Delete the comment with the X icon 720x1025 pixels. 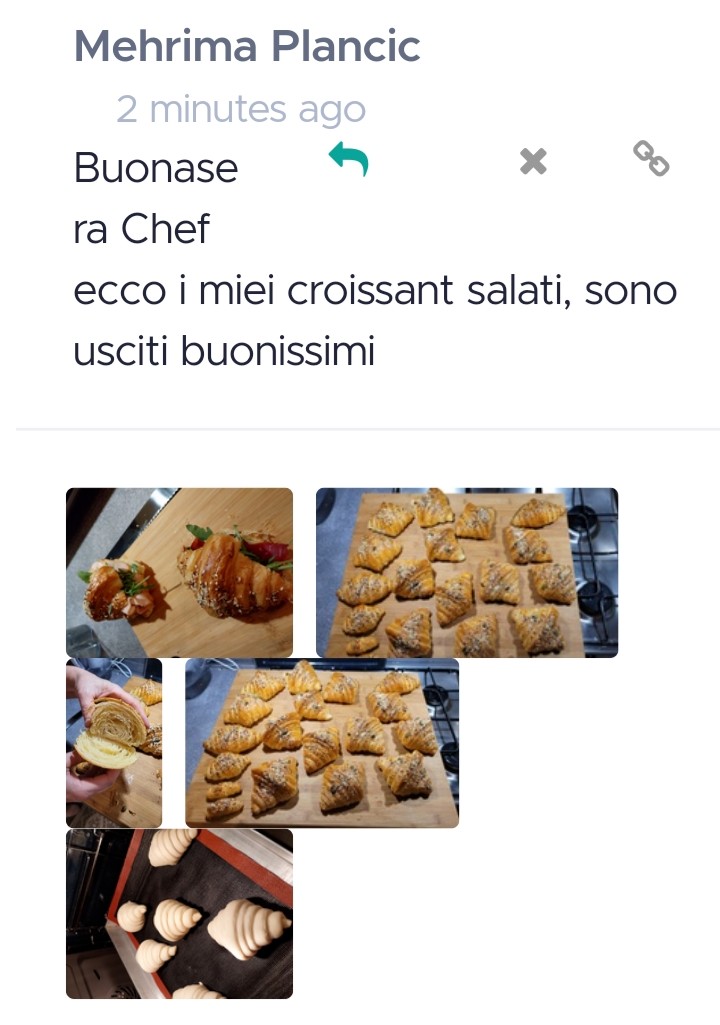point(533,160)
